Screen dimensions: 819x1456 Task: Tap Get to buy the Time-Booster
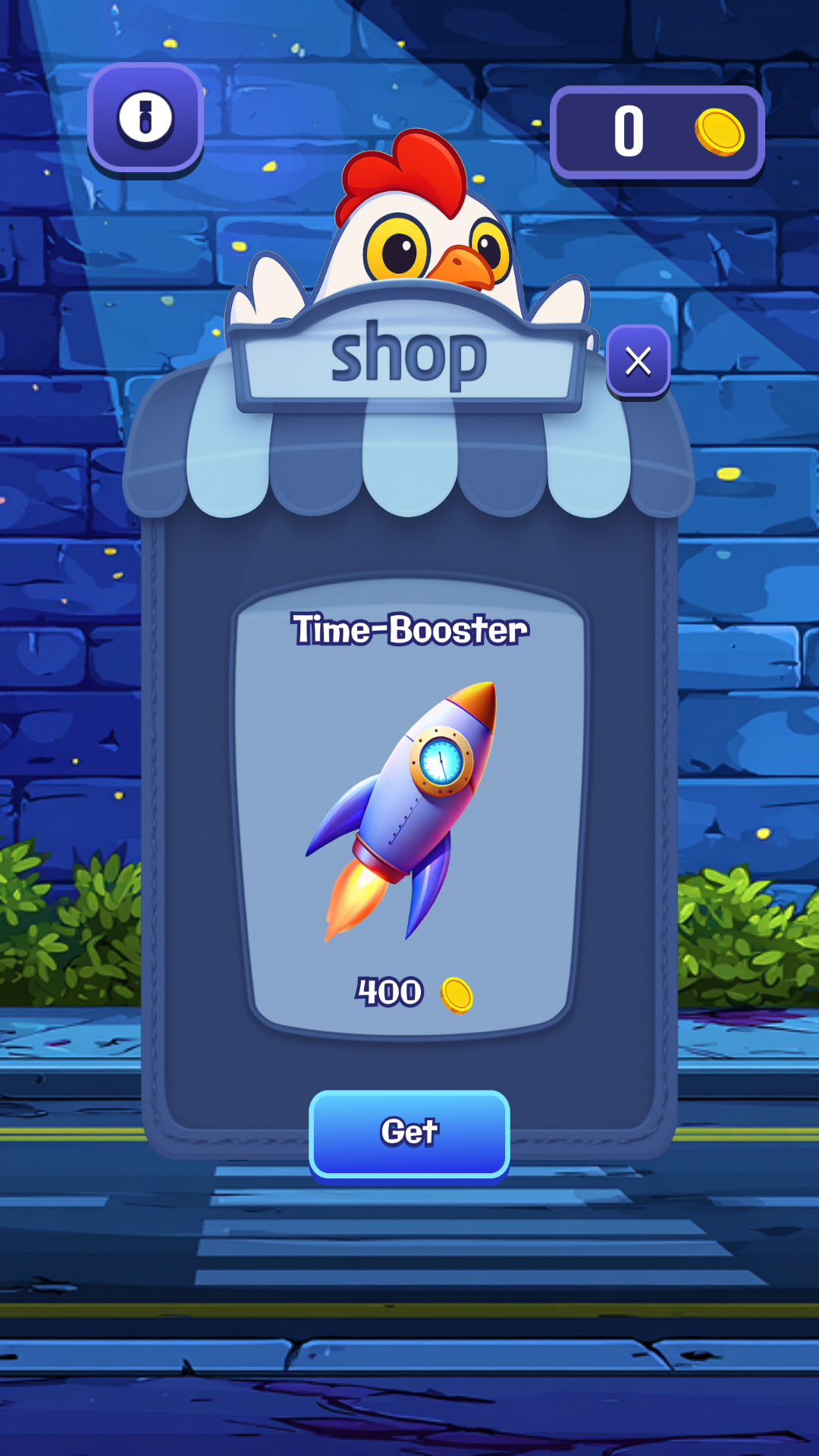coord(409,1134)
